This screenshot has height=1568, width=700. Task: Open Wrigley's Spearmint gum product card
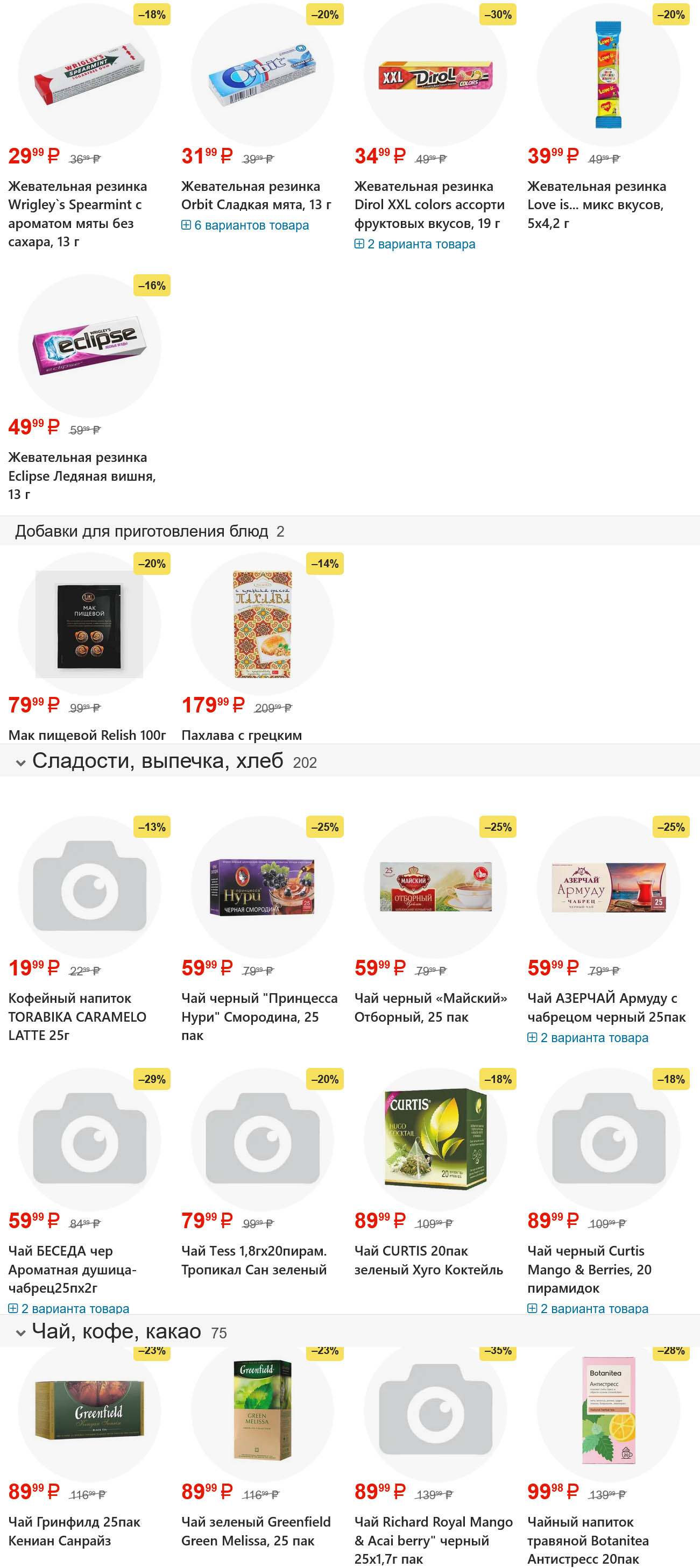pyautogui.click(x=77, y=213)
